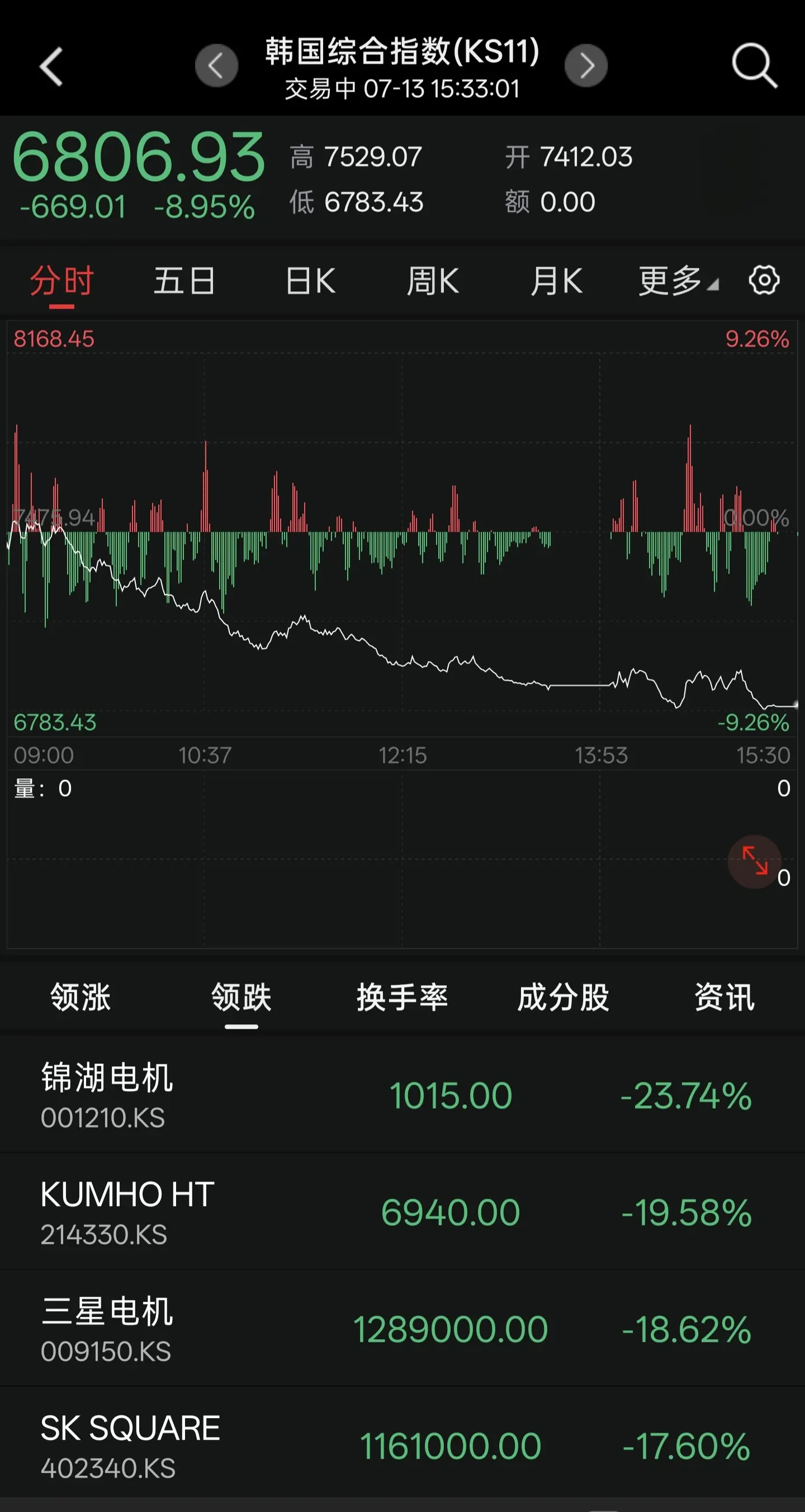The image size is (805, 1512).
Task: Switch to the 领涨 tab
Action: click(x=80, y=997)
